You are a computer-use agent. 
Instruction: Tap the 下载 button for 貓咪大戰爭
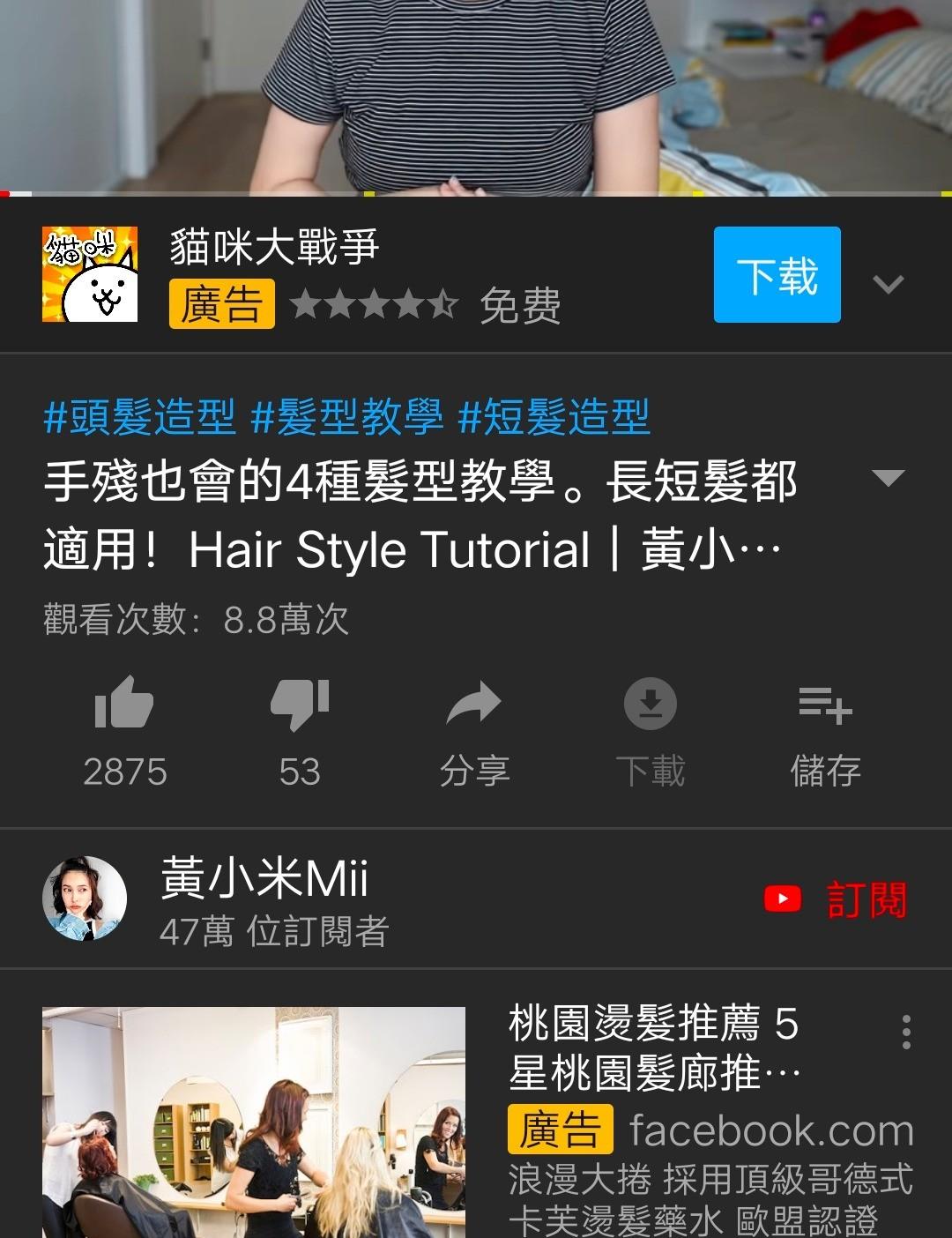click(777, 275)
